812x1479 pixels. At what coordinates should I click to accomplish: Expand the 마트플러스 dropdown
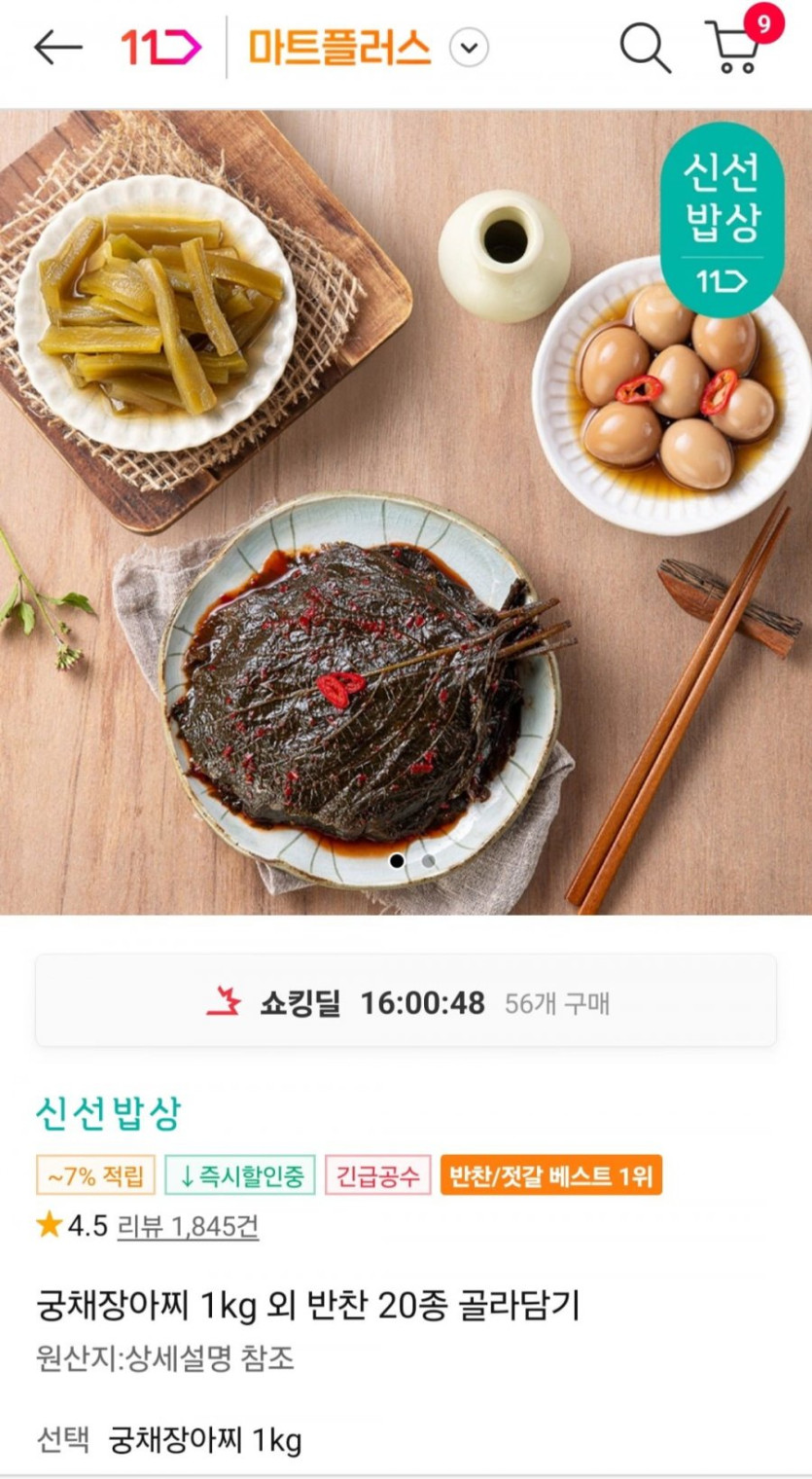tap(469, 48)
